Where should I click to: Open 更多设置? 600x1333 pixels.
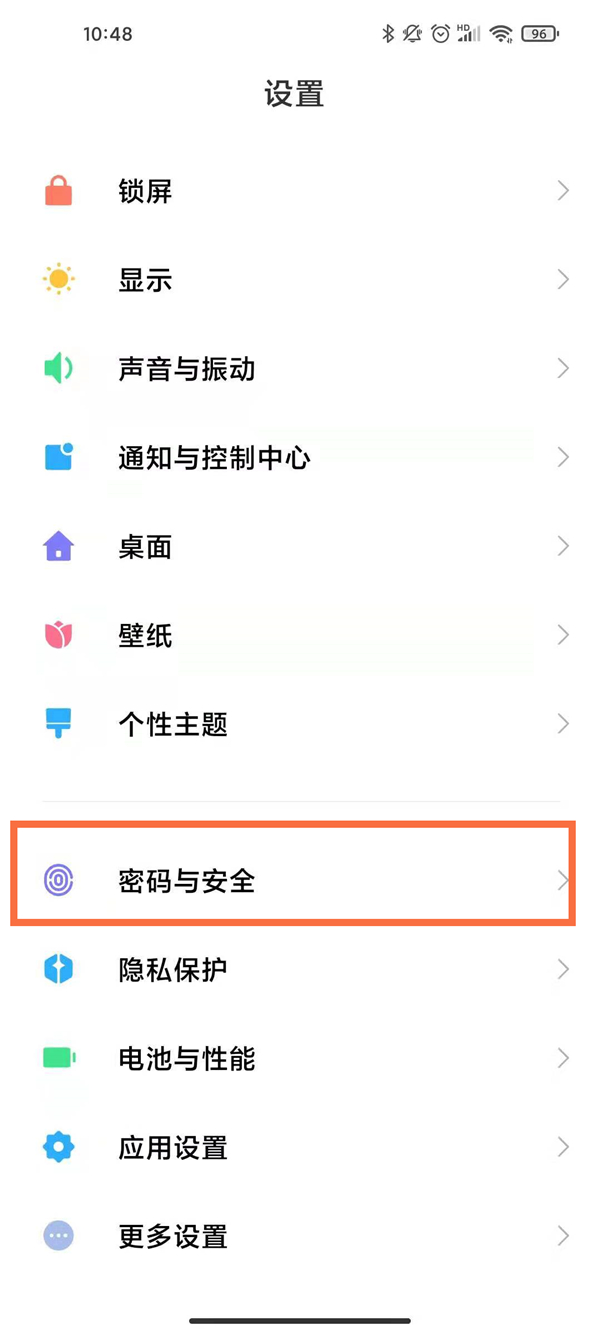click(x=300, y=1237)
